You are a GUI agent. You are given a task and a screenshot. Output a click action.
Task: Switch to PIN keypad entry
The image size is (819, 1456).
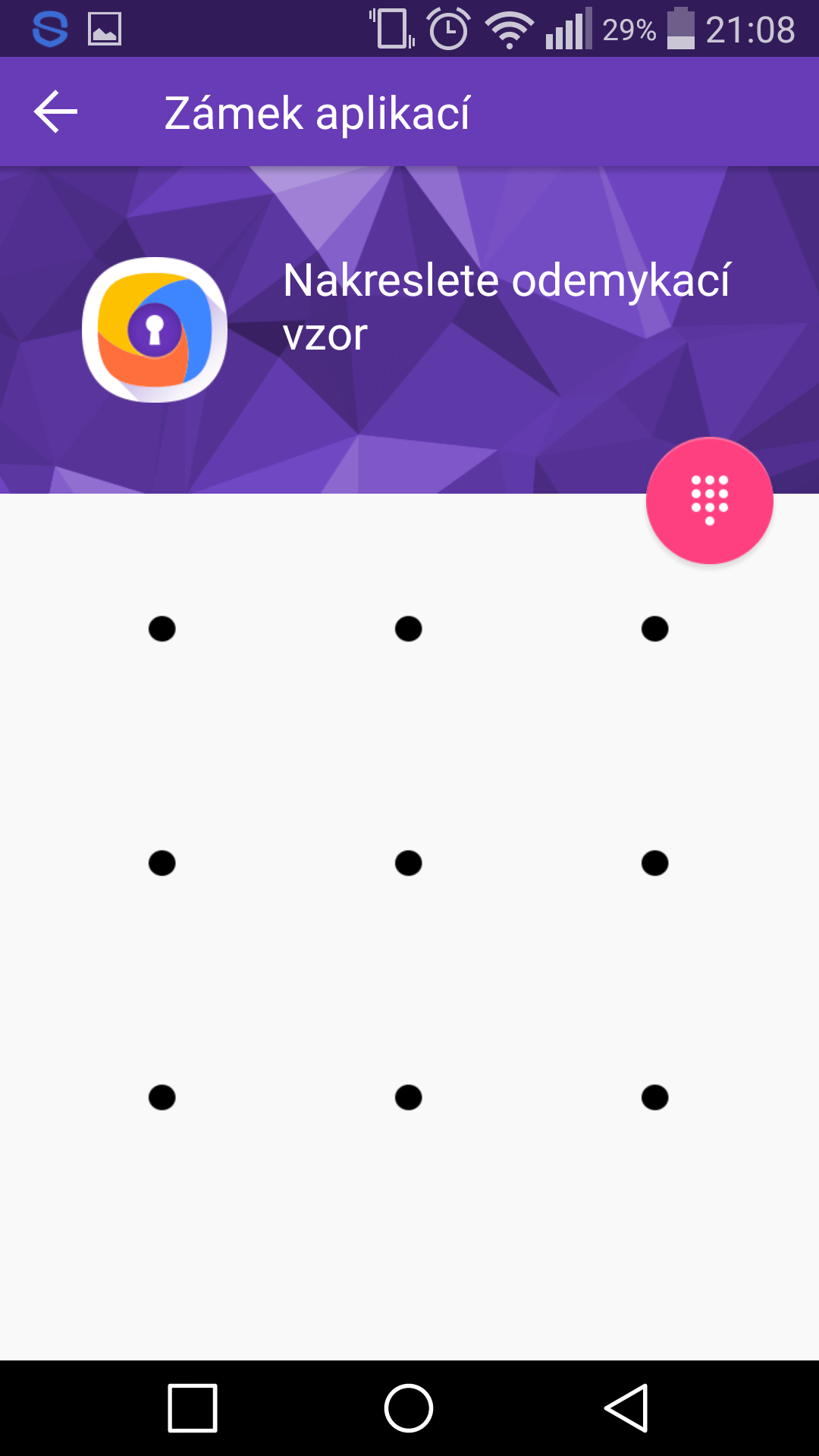[x=709, y=500]
